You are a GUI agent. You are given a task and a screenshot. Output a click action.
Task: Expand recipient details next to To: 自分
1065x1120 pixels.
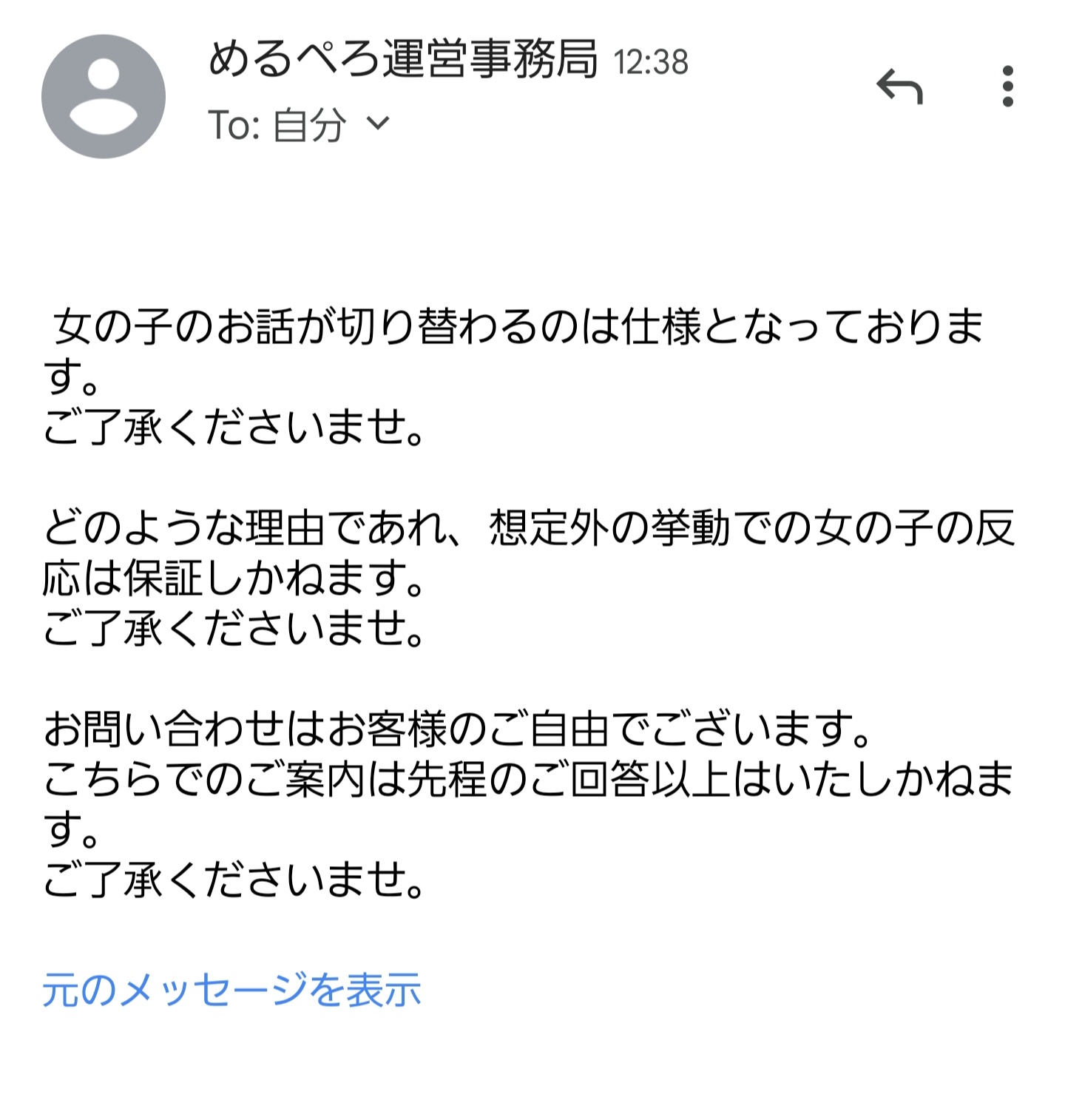click(x=377, y=124)
